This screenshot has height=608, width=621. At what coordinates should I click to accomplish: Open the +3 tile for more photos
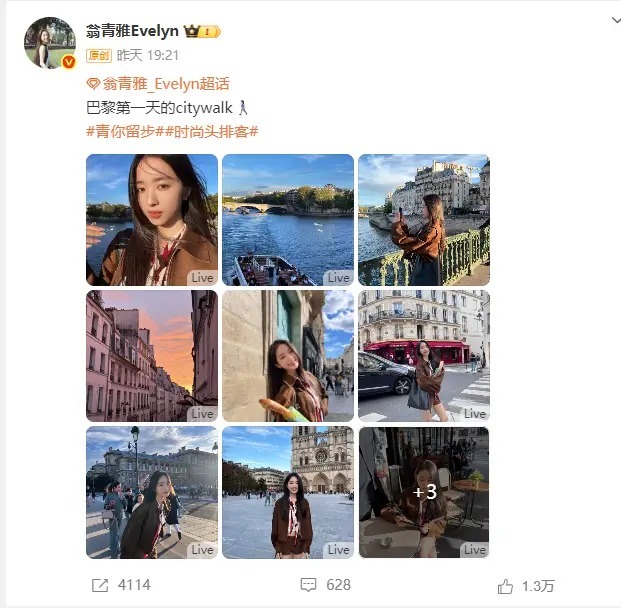[x=424, y=492]
